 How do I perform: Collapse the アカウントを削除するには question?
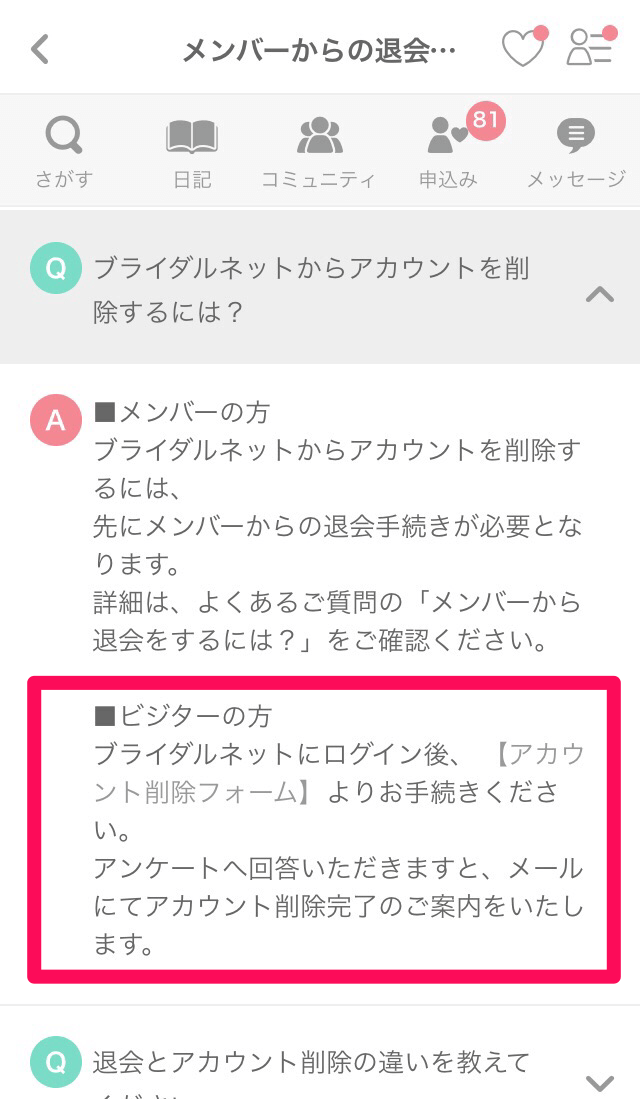tap(599, 294)
